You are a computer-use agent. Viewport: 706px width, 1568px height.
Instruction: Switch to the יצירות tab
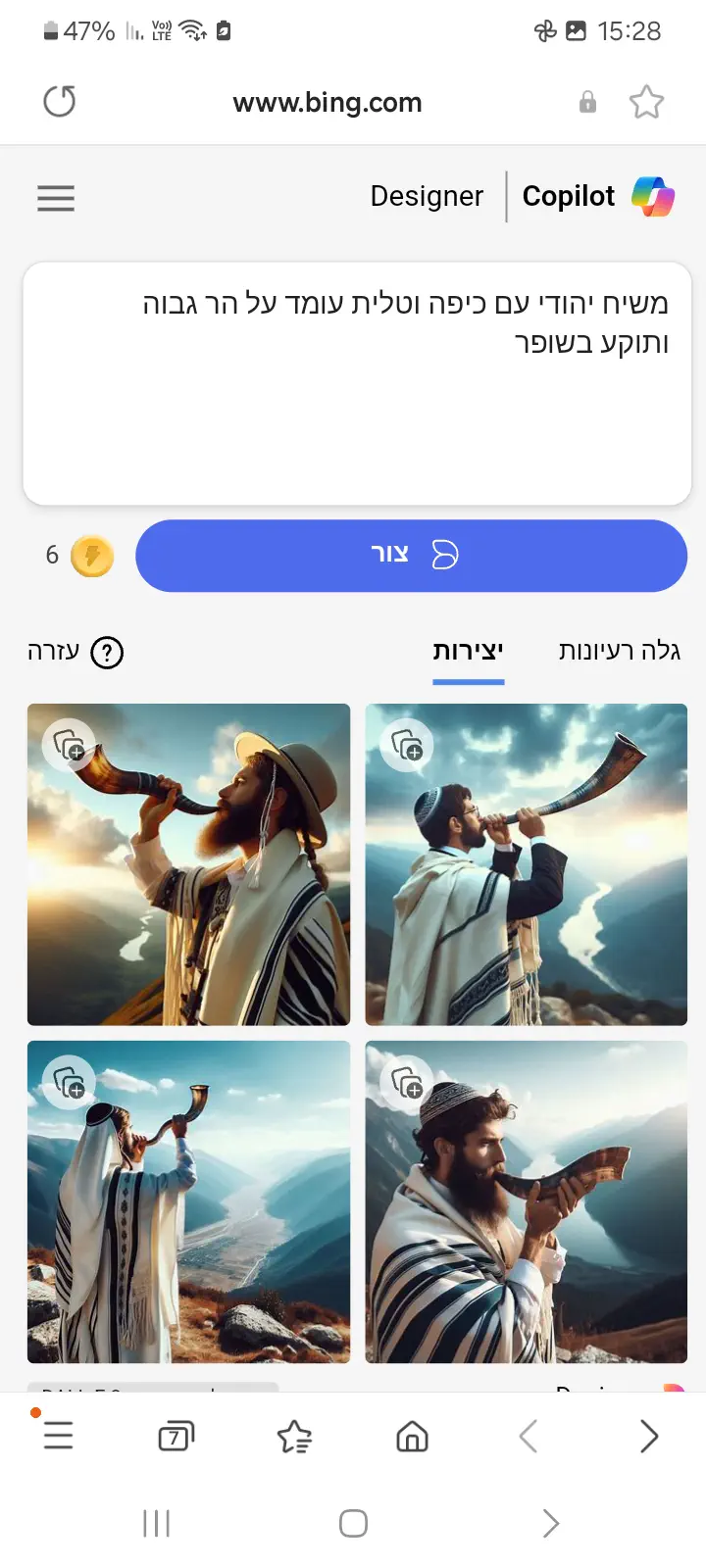click(468, 651)
